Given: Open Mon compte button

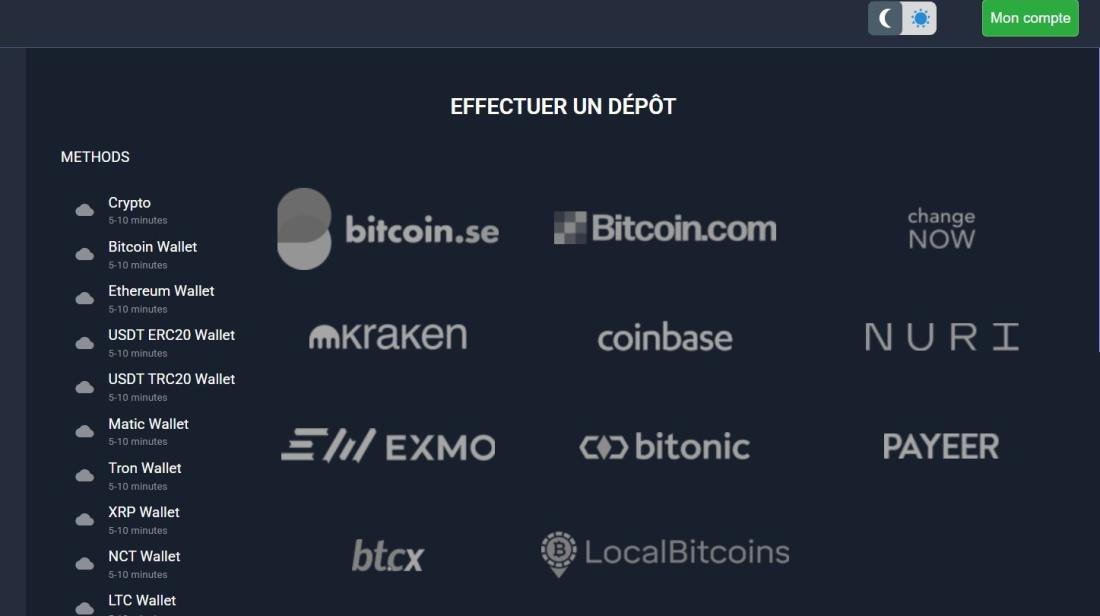Looking at the screenshot, I should click(1029, 18).
